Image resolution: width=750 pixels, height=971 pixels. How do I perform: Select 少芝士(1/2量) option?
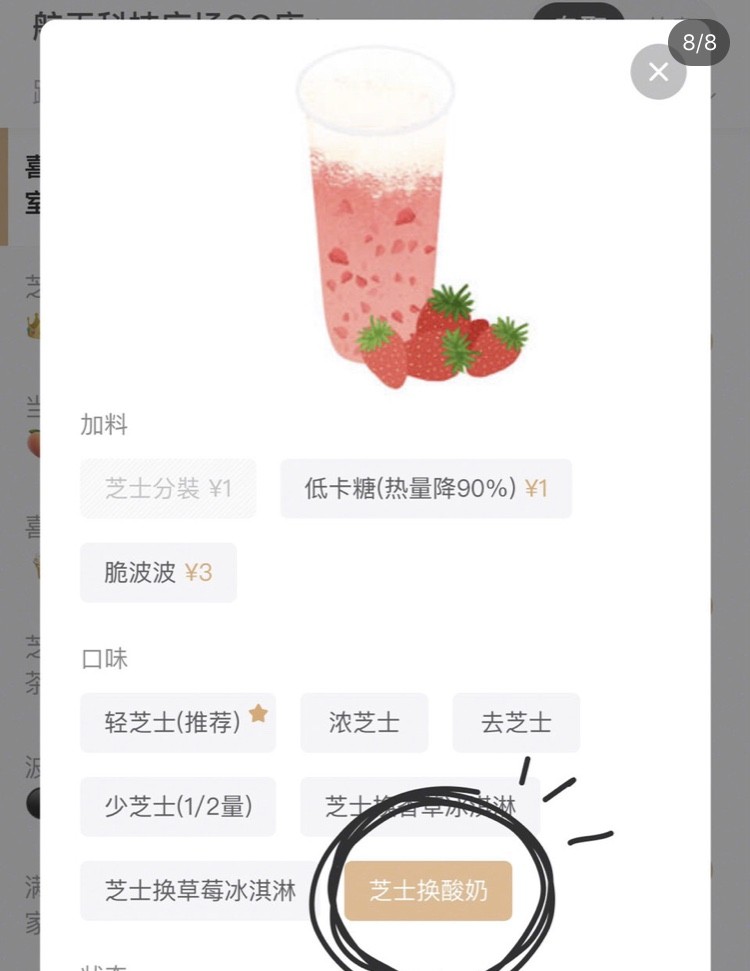click(178, 807)
